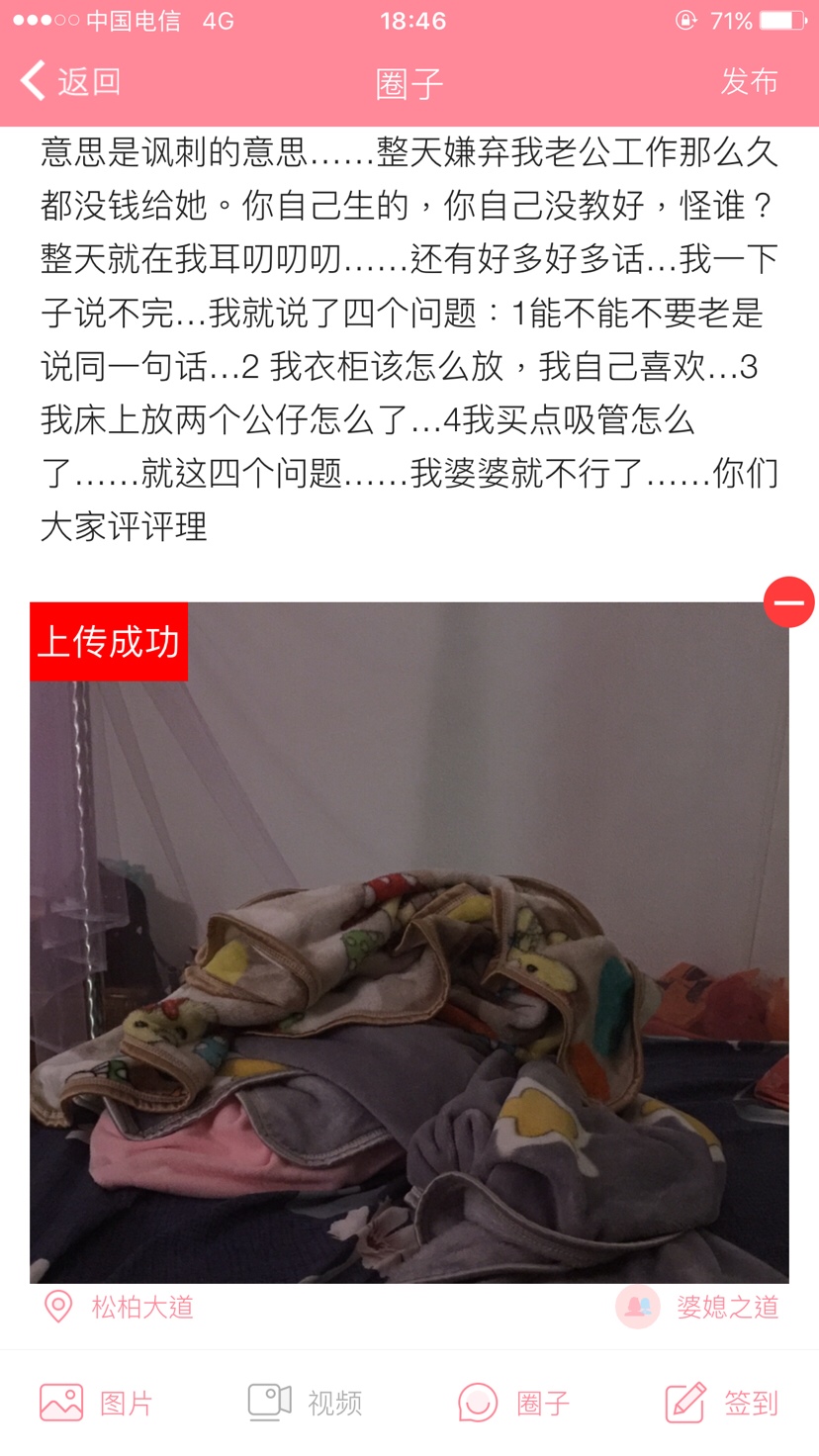The width and height of the screenshot is (819, 1456).
Task: Tap the location pin beside 松柏大道
Action: (x=56, y=1307)
